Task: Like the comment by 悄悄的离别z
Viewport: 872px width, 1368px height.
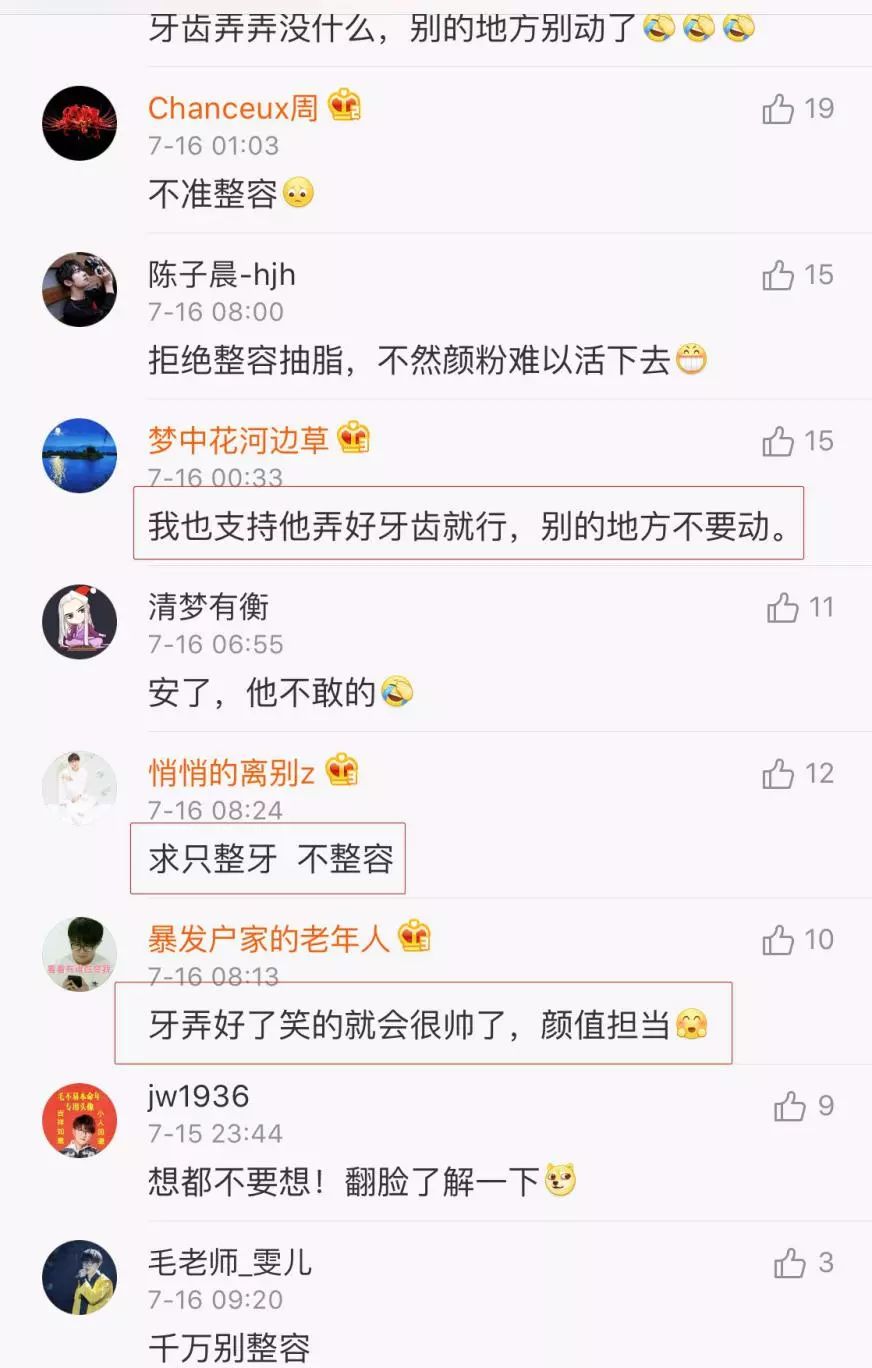Action: pyautogui.click(x=778, y=773)
